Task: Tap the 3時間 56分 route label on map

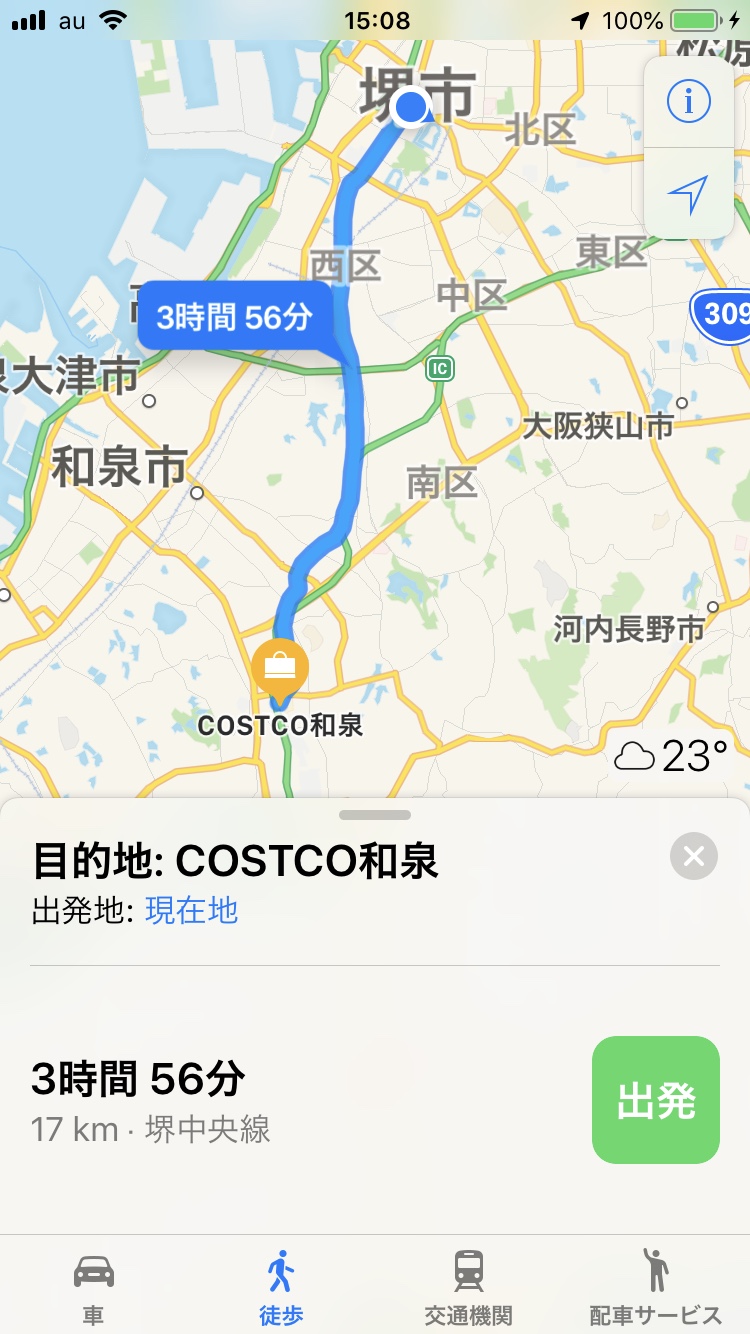Action: 234,317
